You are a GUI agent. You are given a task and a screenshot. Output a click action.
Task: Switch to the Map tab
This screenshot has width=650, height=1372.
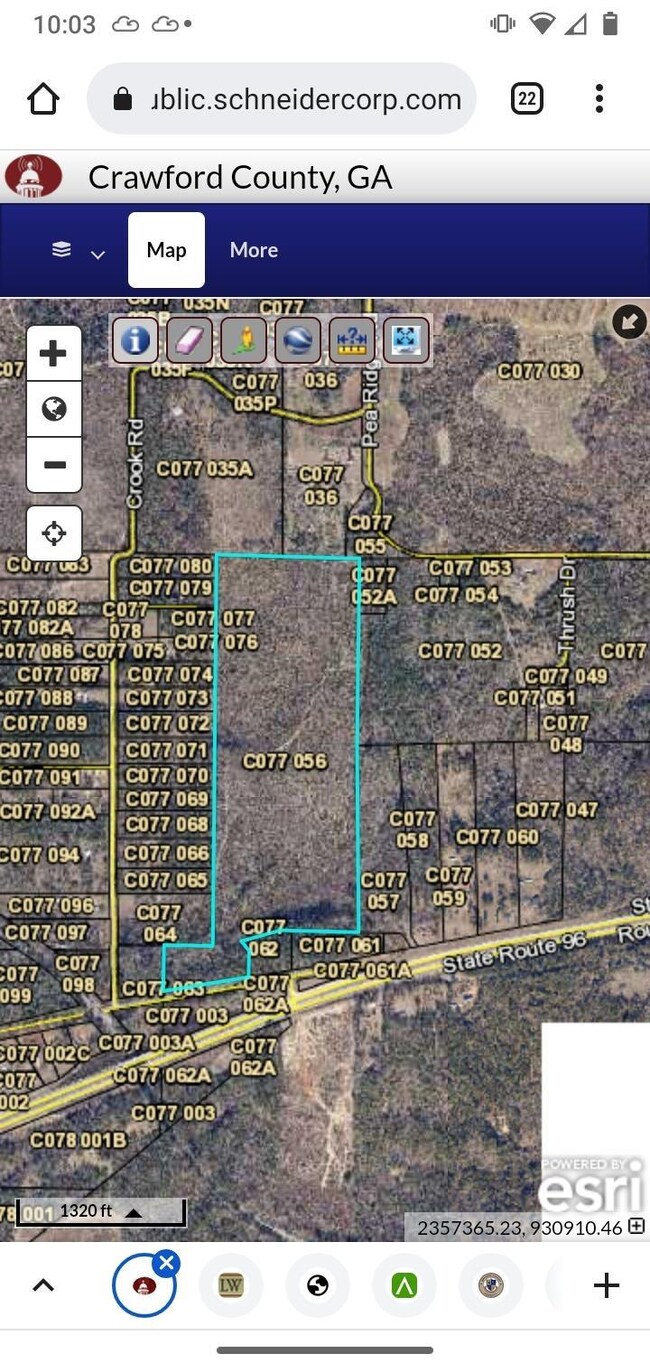pyautogui.click(x=166, y=250)
